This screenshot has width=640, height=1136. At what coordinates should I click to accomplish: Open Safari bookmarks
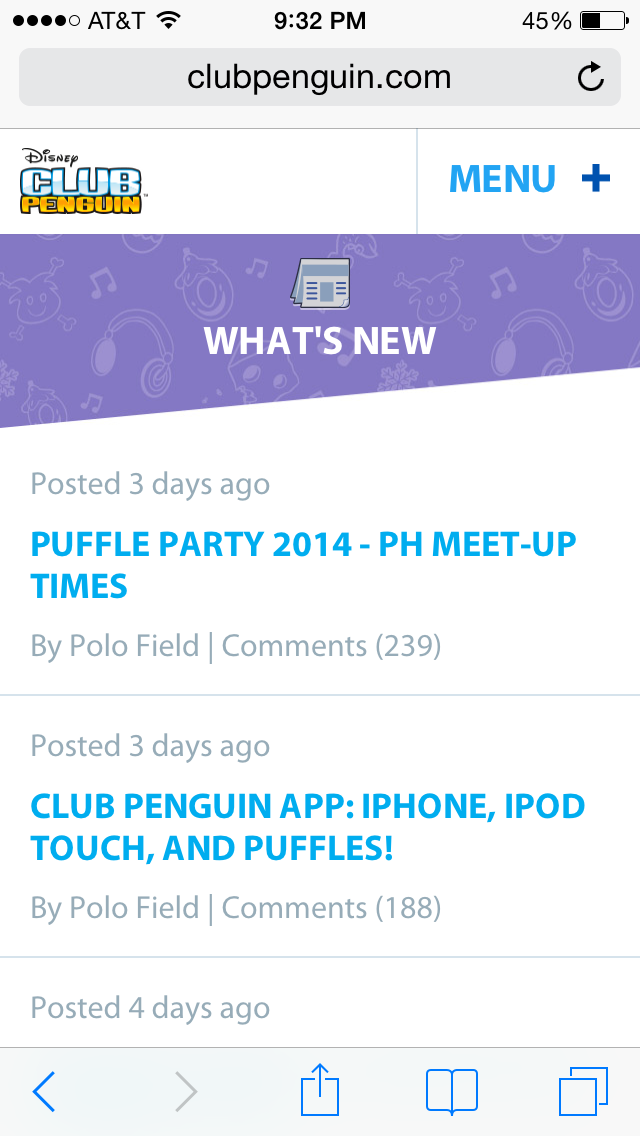[x=451, y=1091]
